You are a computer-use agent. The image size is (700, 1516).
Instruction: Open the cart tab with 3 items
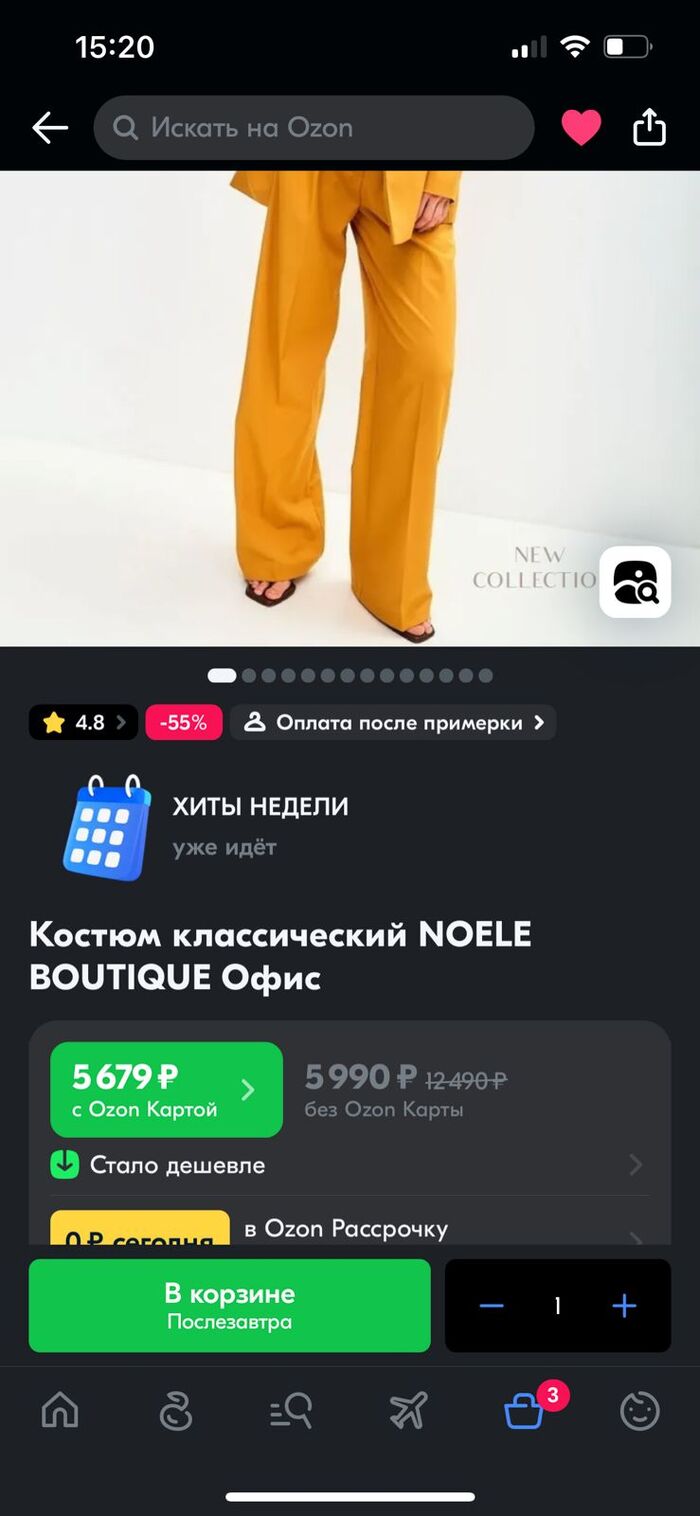pos(524,1411)
